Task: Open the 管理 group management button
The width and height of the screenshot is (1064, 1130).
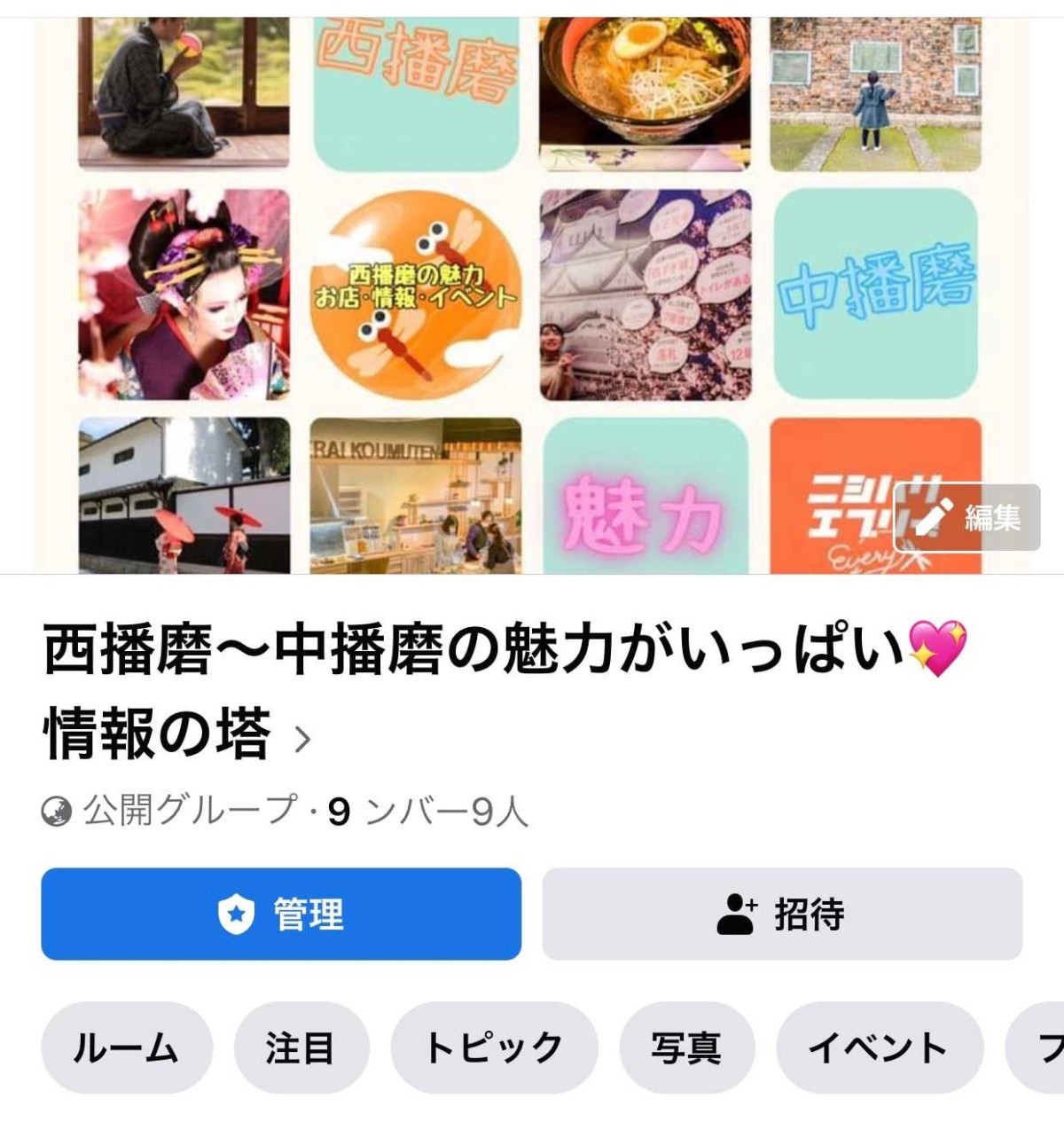Action: click(281, 914)
